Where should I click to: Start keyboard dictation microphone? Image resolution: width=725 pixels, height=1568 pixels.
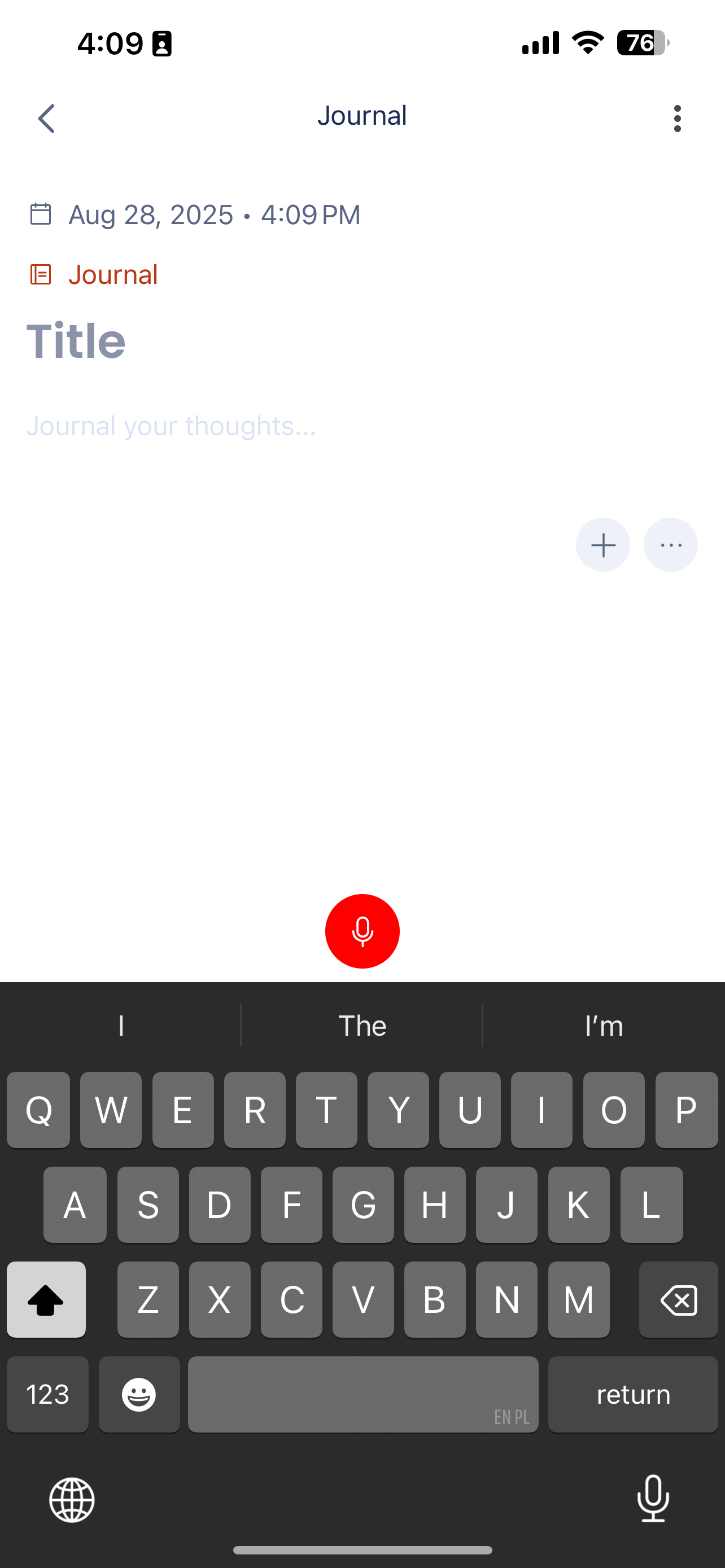(x=653, y=1499)
